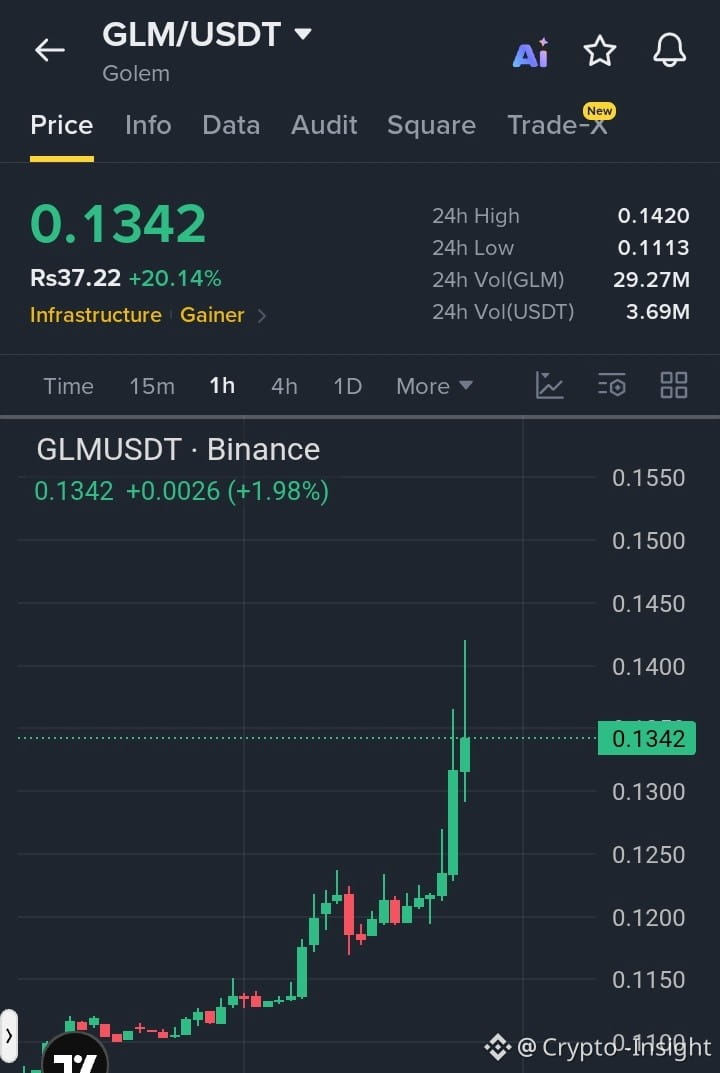
Task: Select the 4h chart interval
Action: coord(284,386)
